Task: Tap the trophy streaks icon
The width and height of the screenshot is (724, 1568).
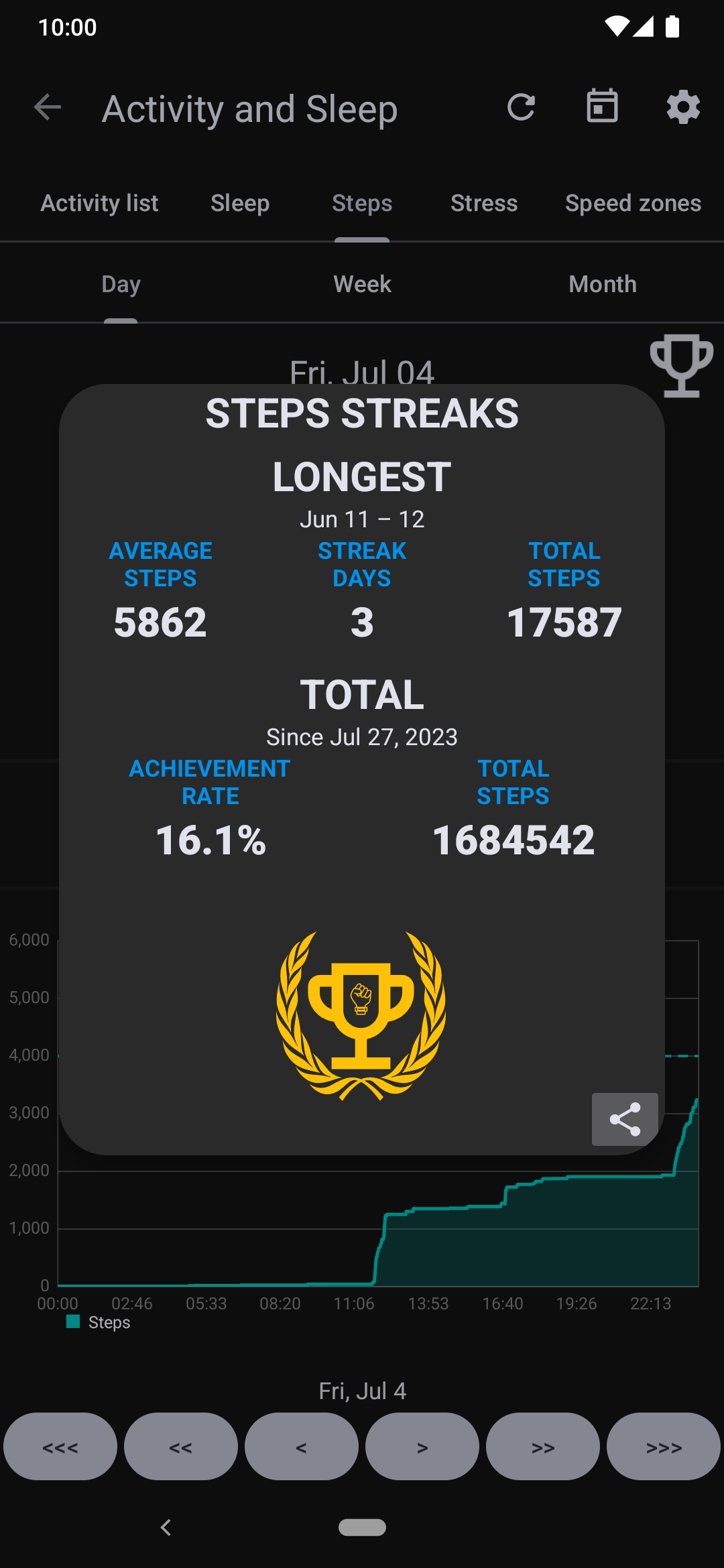Action: point(681,366)
